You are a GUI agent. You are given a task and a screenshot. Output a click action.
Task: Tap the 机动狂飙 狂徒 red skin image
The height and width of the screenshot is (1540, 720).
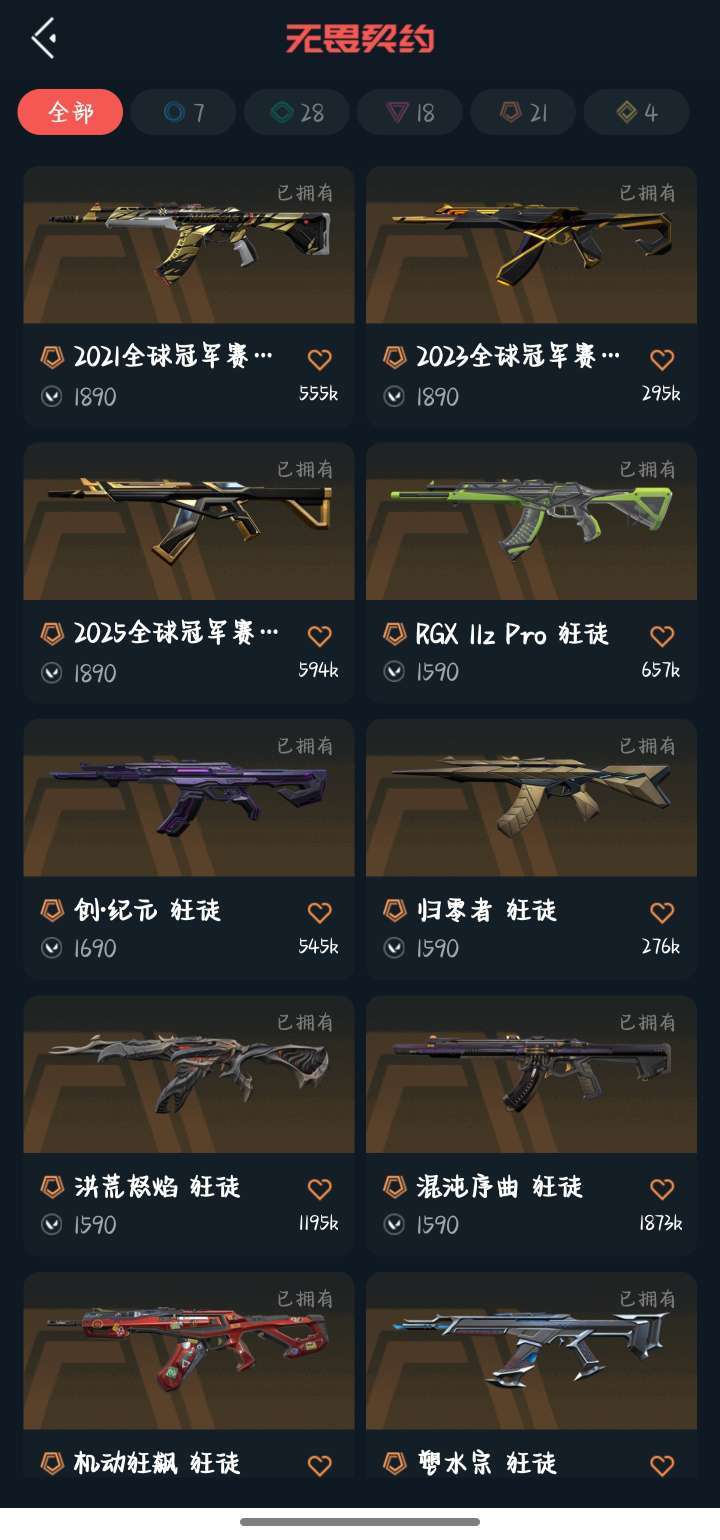[x=189, y=1345]
